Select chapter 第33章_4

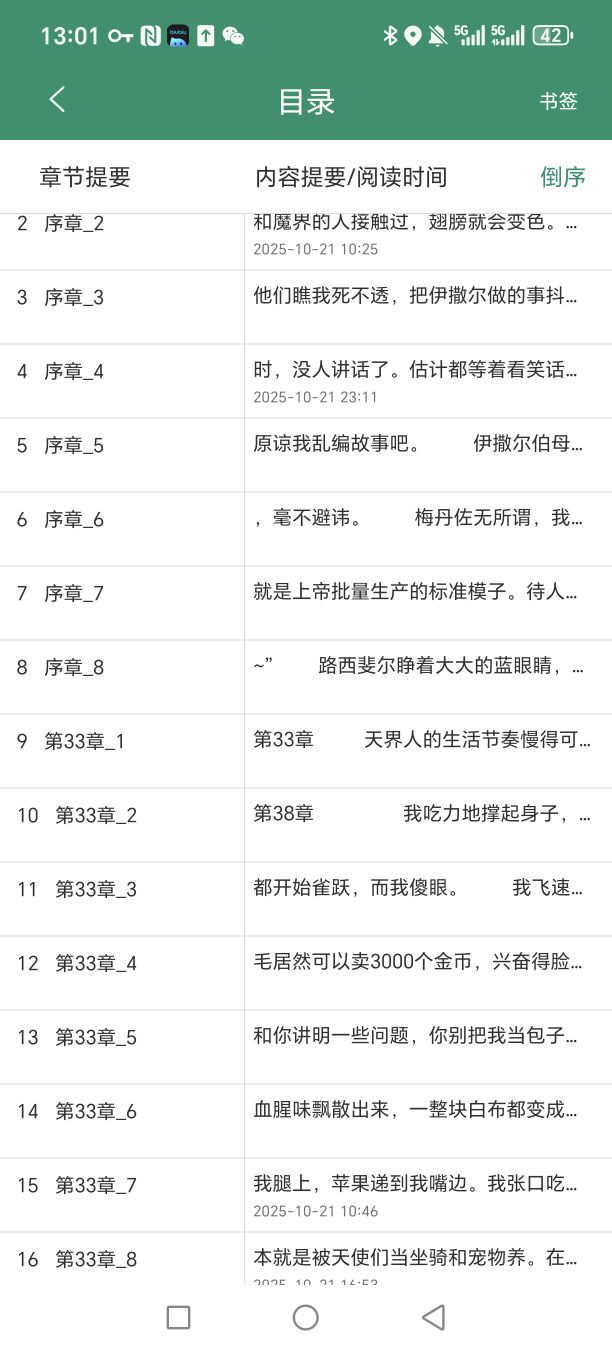coord(96,963)
